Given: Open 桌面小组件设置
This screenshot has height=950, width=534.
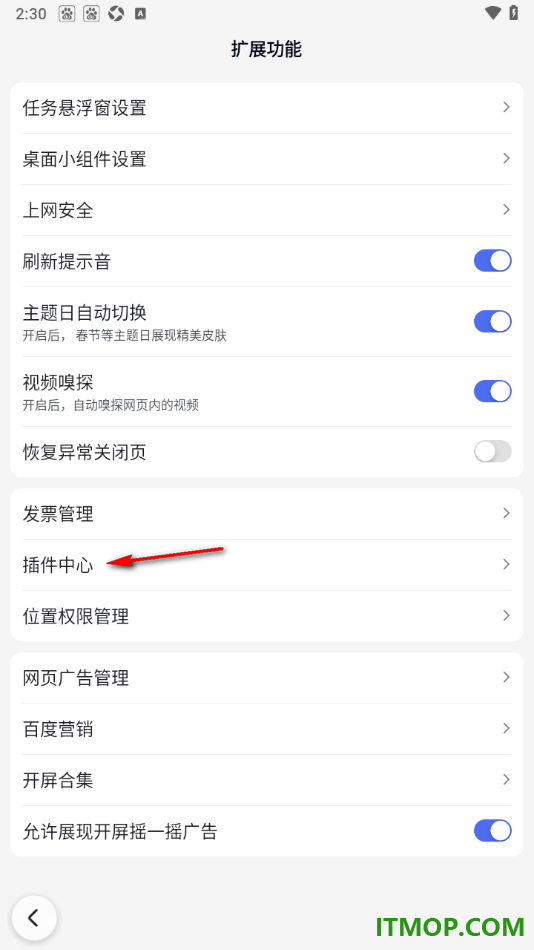Looking at the screenshot, I should coord(267,159).
